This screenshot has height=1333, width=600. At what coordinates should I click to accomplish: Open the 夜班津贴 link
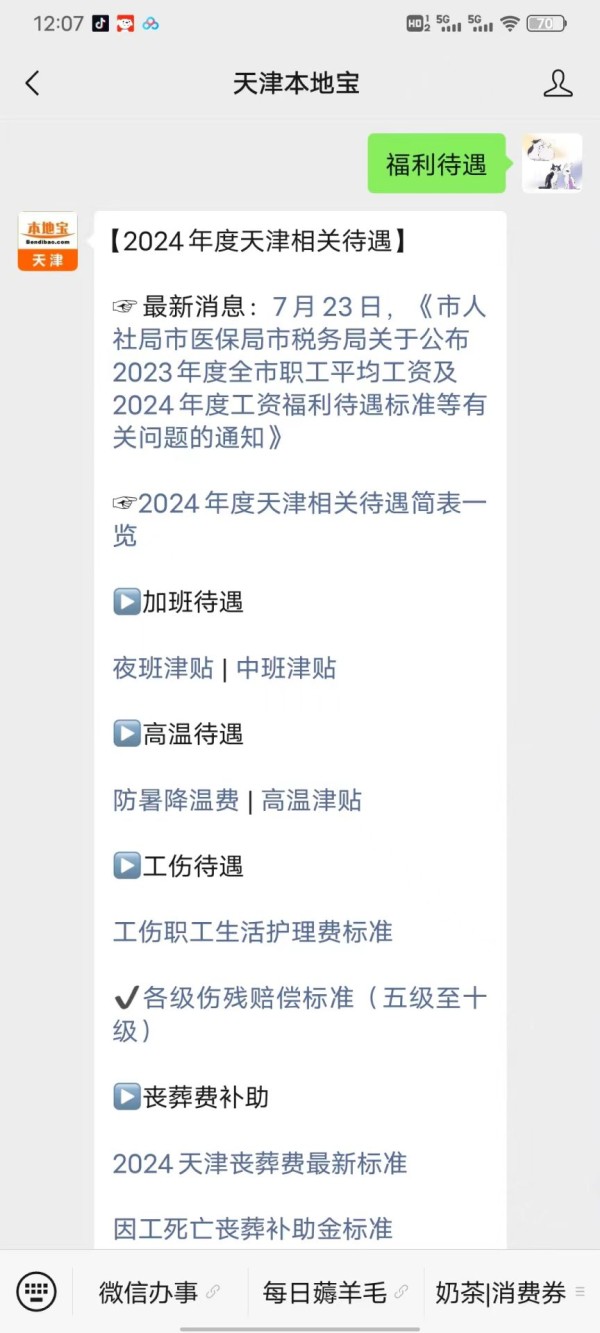coord(163,668)
